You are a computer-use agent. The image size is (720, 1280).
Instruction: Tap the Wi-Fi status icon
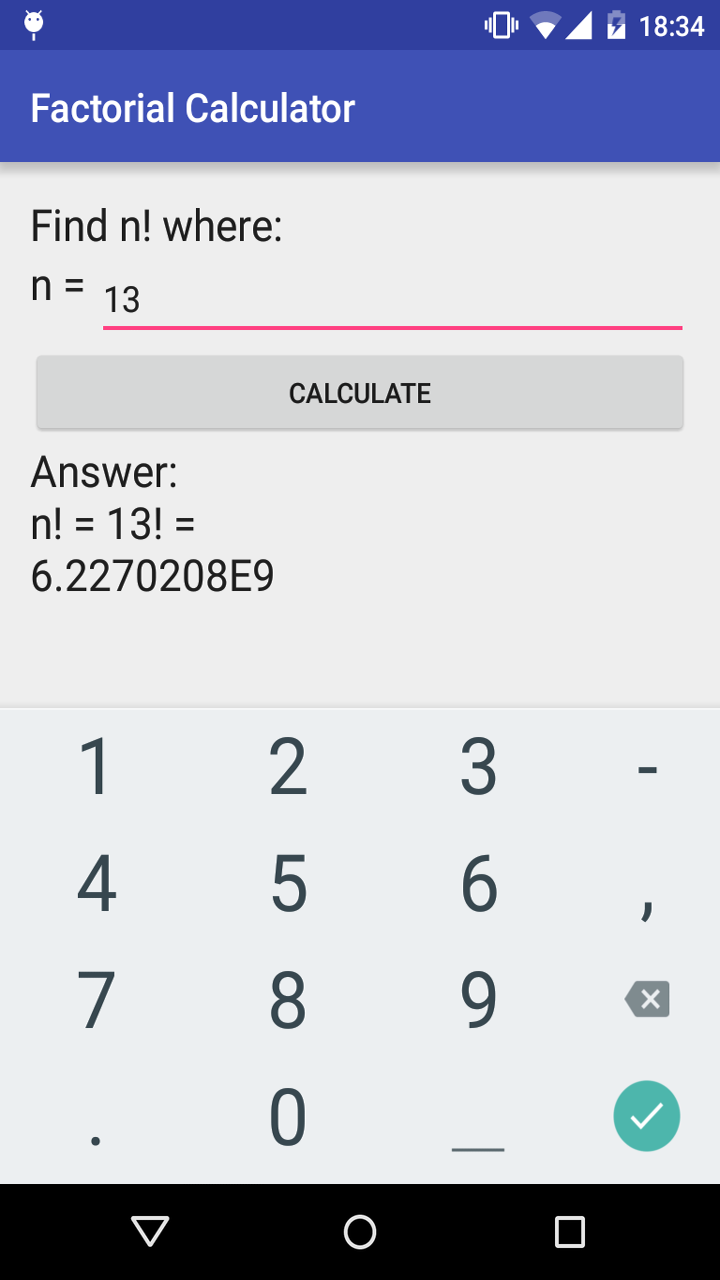(545, 25)
